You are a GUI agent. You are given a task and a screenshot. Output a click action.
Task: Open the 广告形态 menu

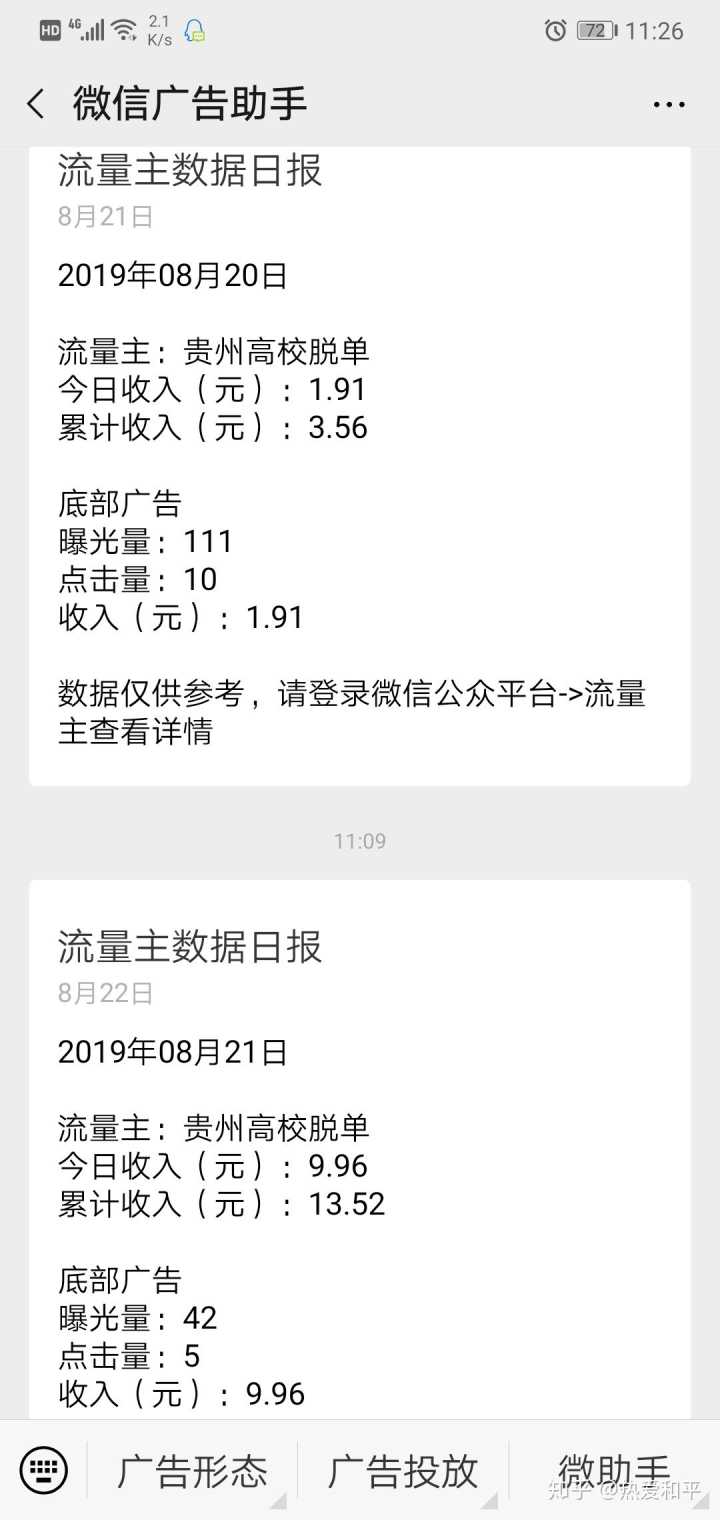[192, 1471]
